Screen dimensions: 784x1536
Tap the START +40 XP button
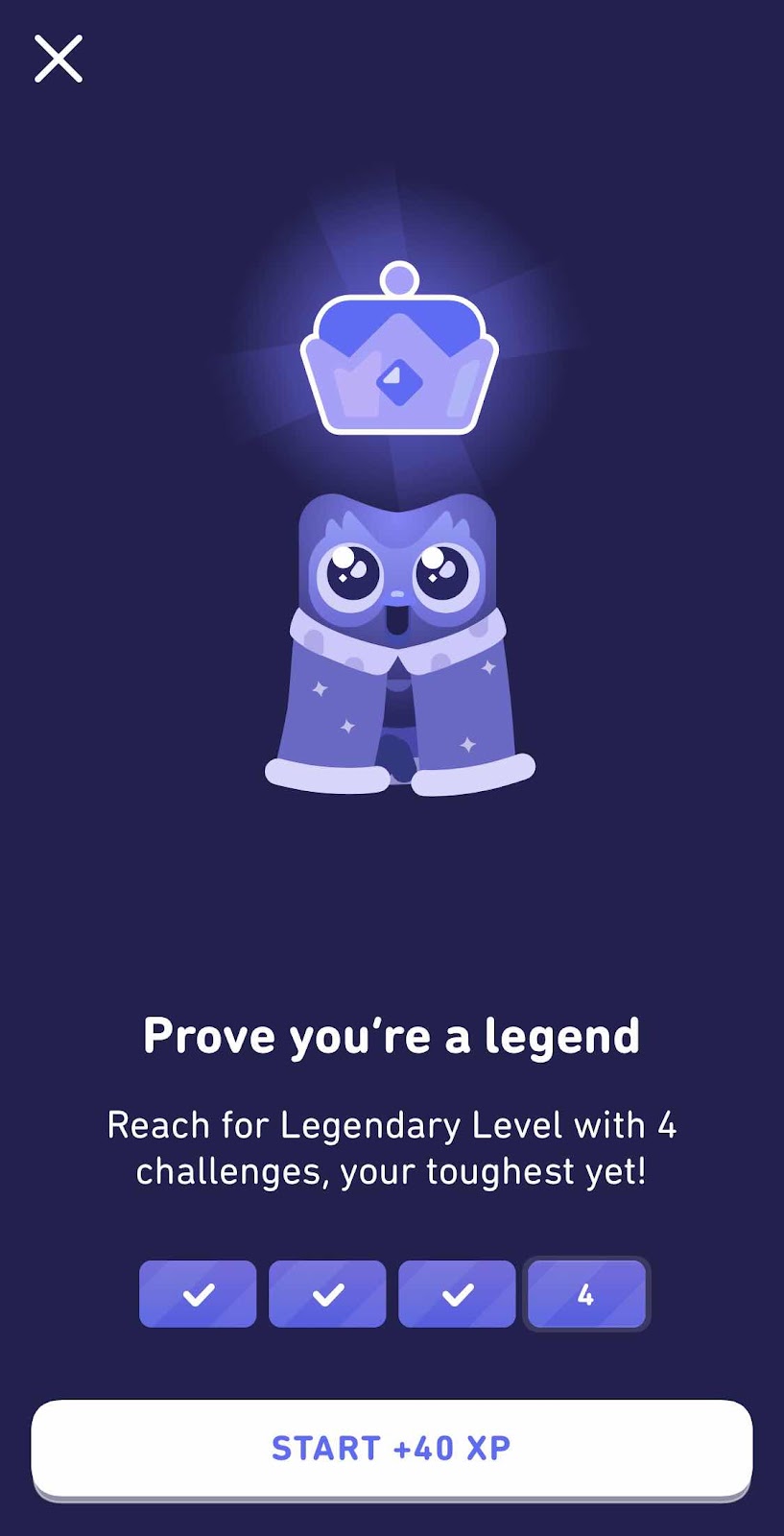[392, 1448]
